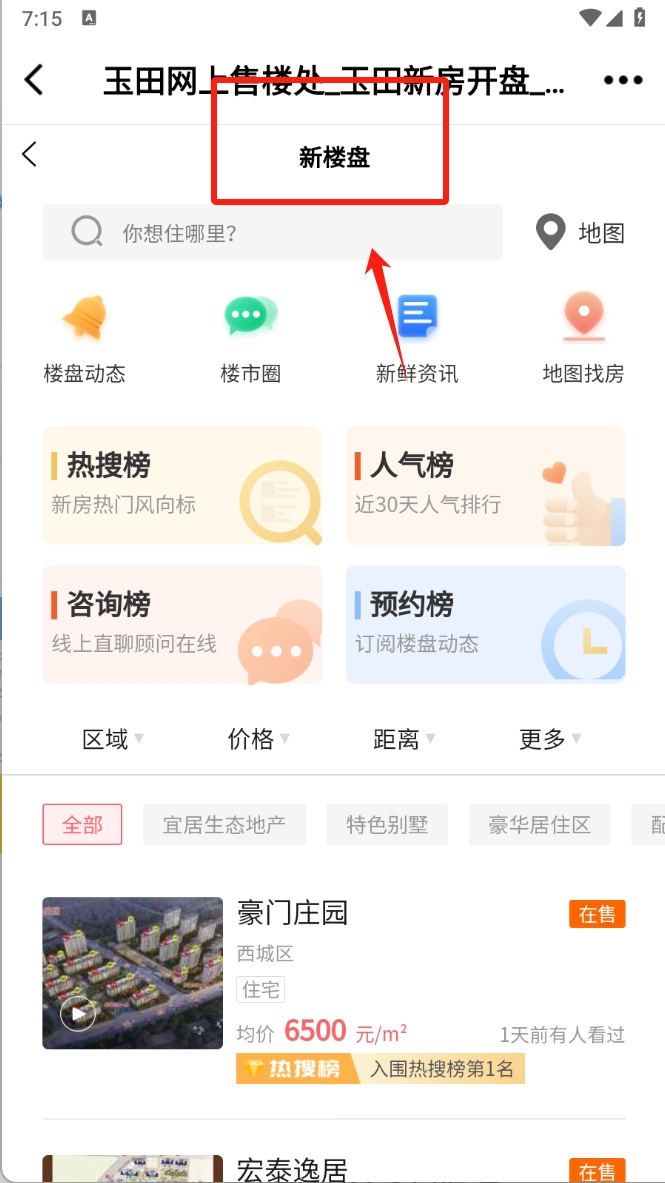
Task: Open 地图找房 map search
Action: click(x=583, y=340)
